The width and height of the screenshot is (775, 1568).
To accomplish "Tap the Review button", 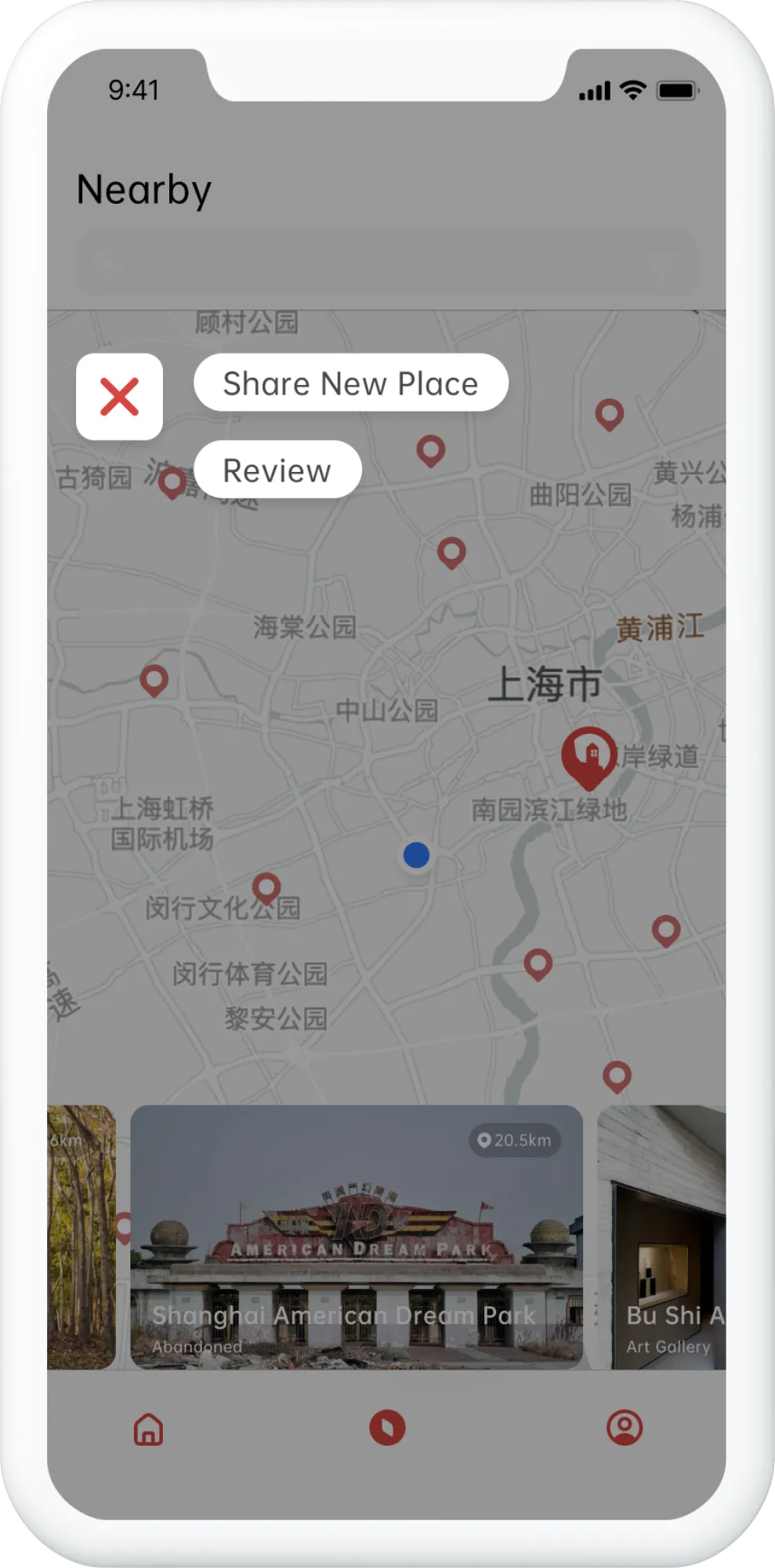I will pos(277,469).
